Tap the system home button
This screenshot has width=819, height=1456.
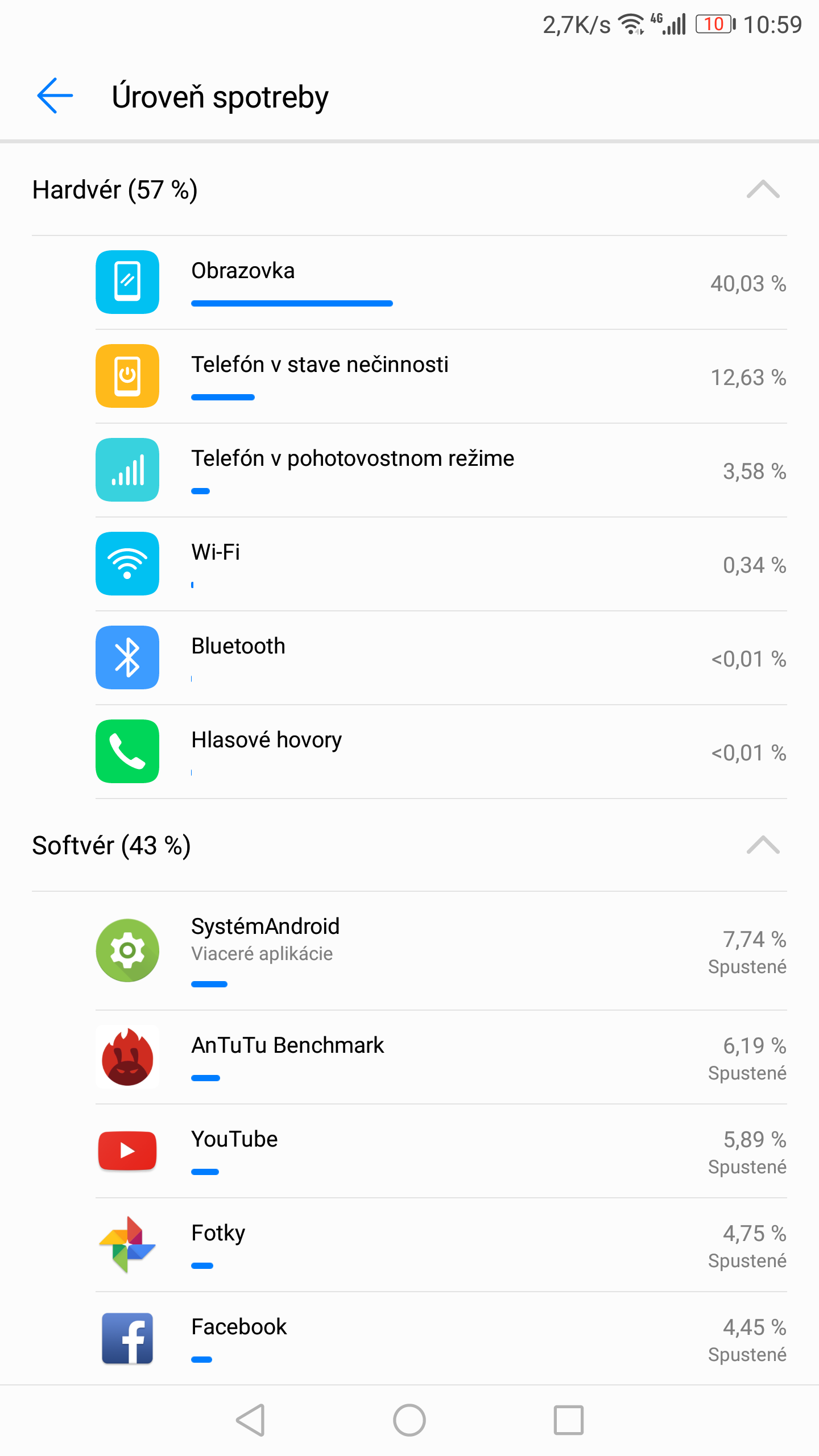pos(409,1420)
